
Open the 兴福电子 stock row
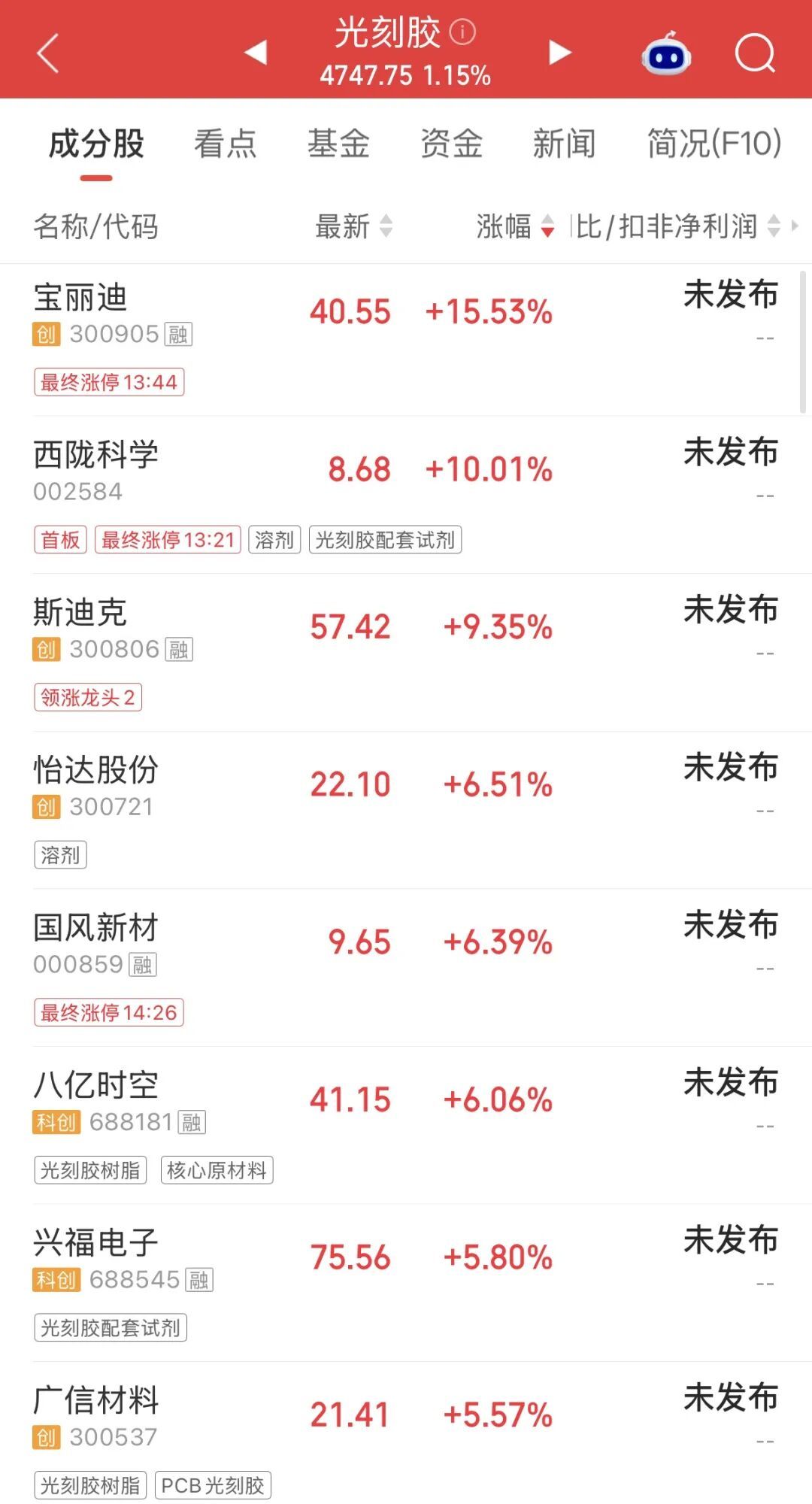coord(406,1283)
